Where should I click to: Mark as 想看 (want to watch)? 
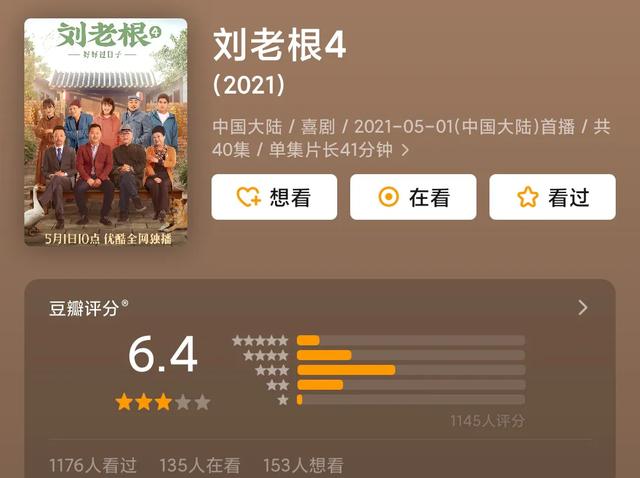click(x=274, y=197)
